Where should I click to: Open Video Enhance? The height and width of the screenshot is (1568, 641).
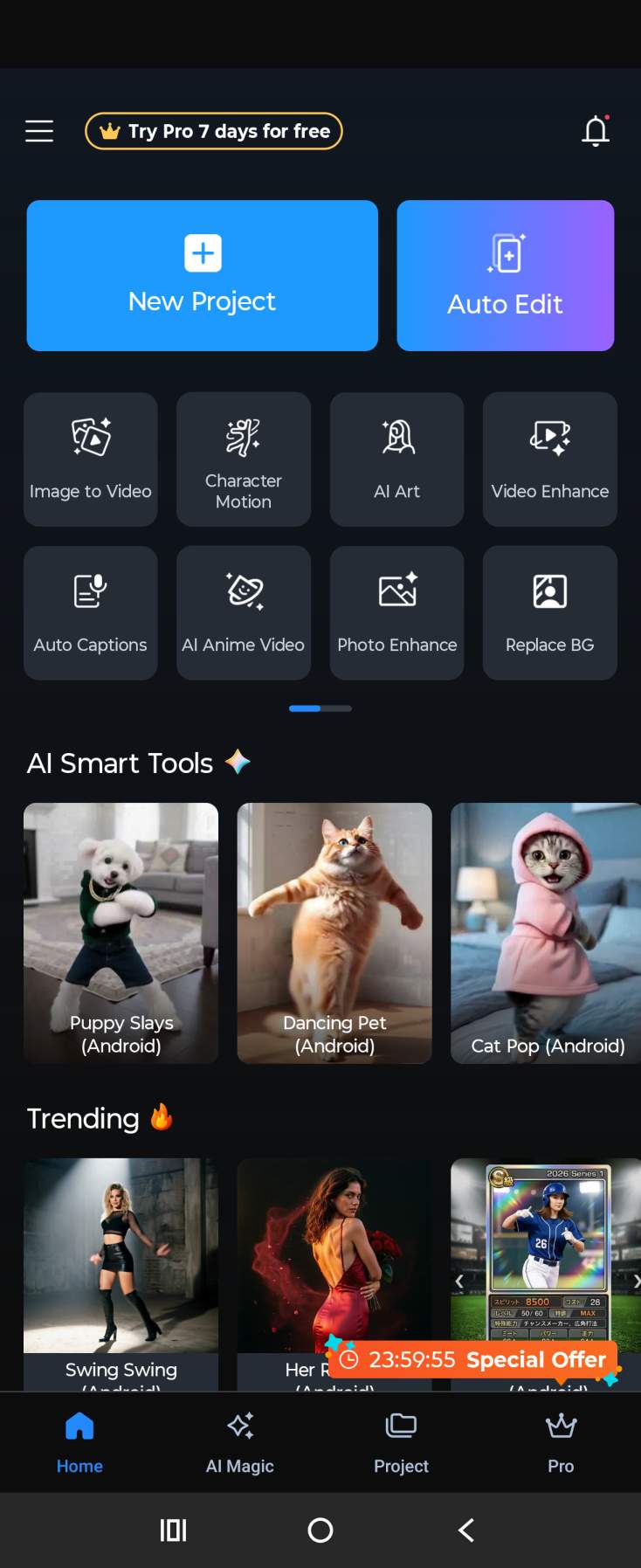[x=549, y=459]
